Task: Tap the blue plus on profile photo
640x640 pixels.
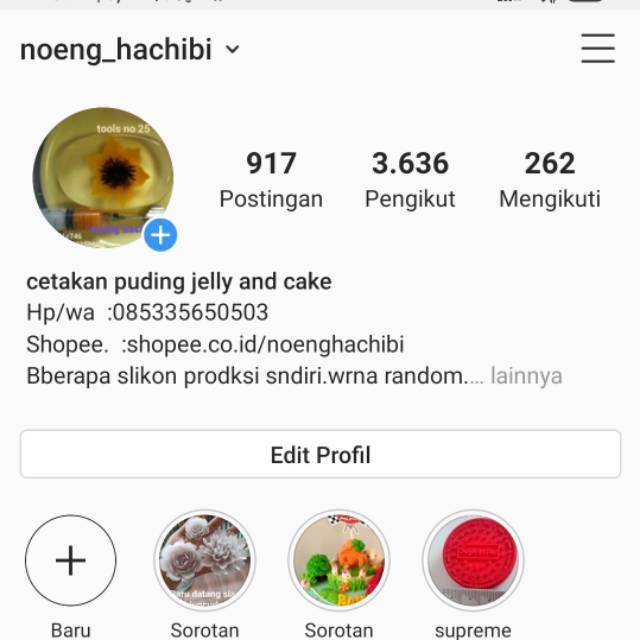Action: pos(160,235)
